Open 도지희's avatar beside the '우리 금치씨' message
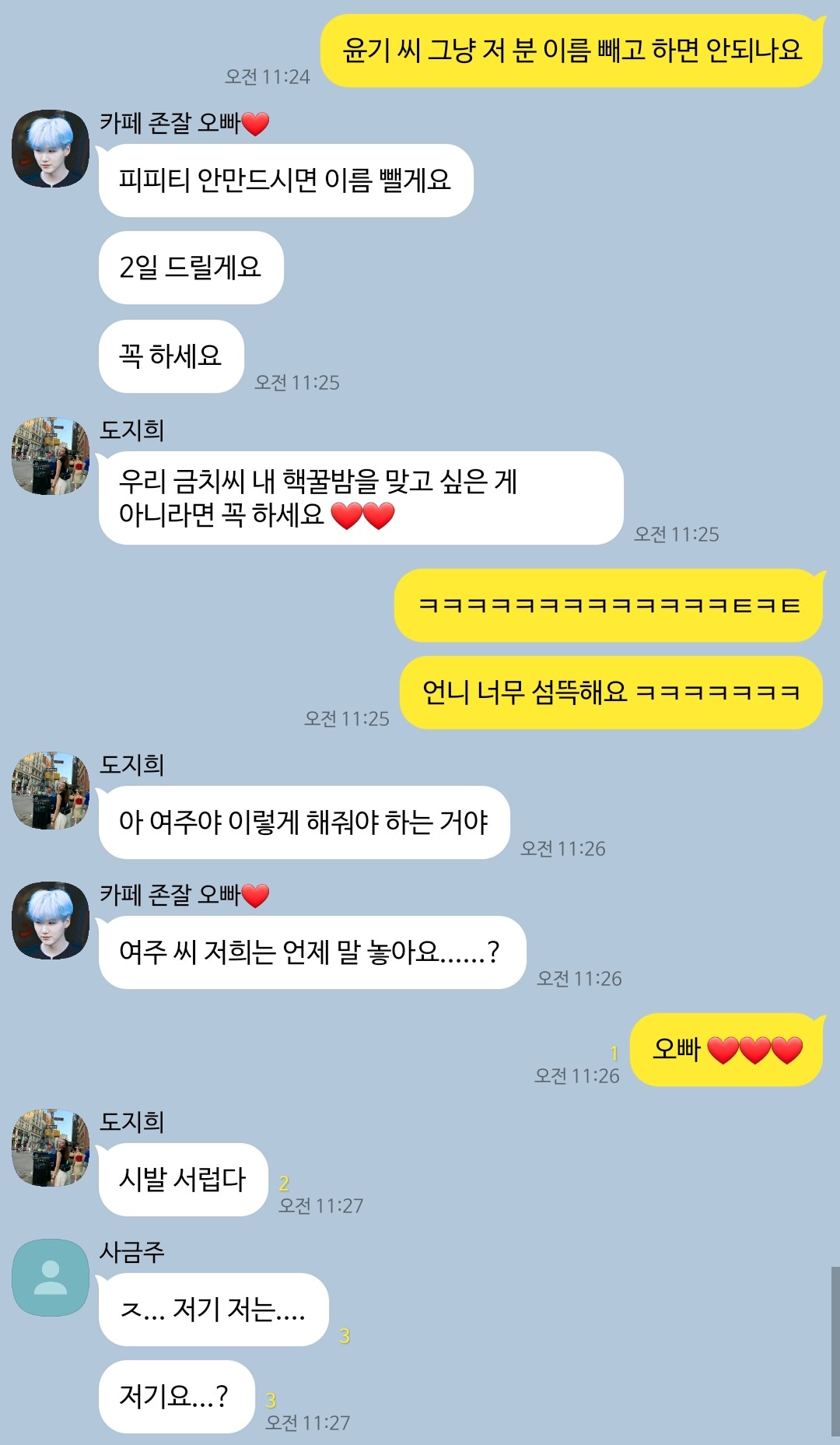The image size is (840, 1445). click(51, 456)
